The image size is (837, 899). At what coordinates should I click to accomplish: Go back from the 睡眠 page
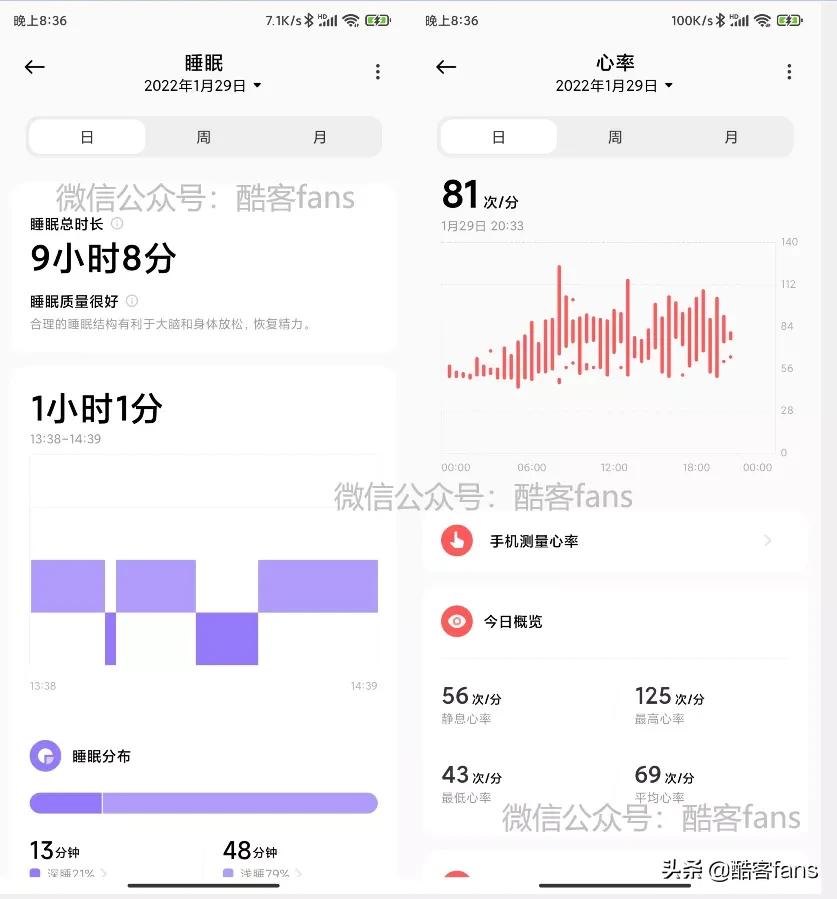tap(34, 67)
